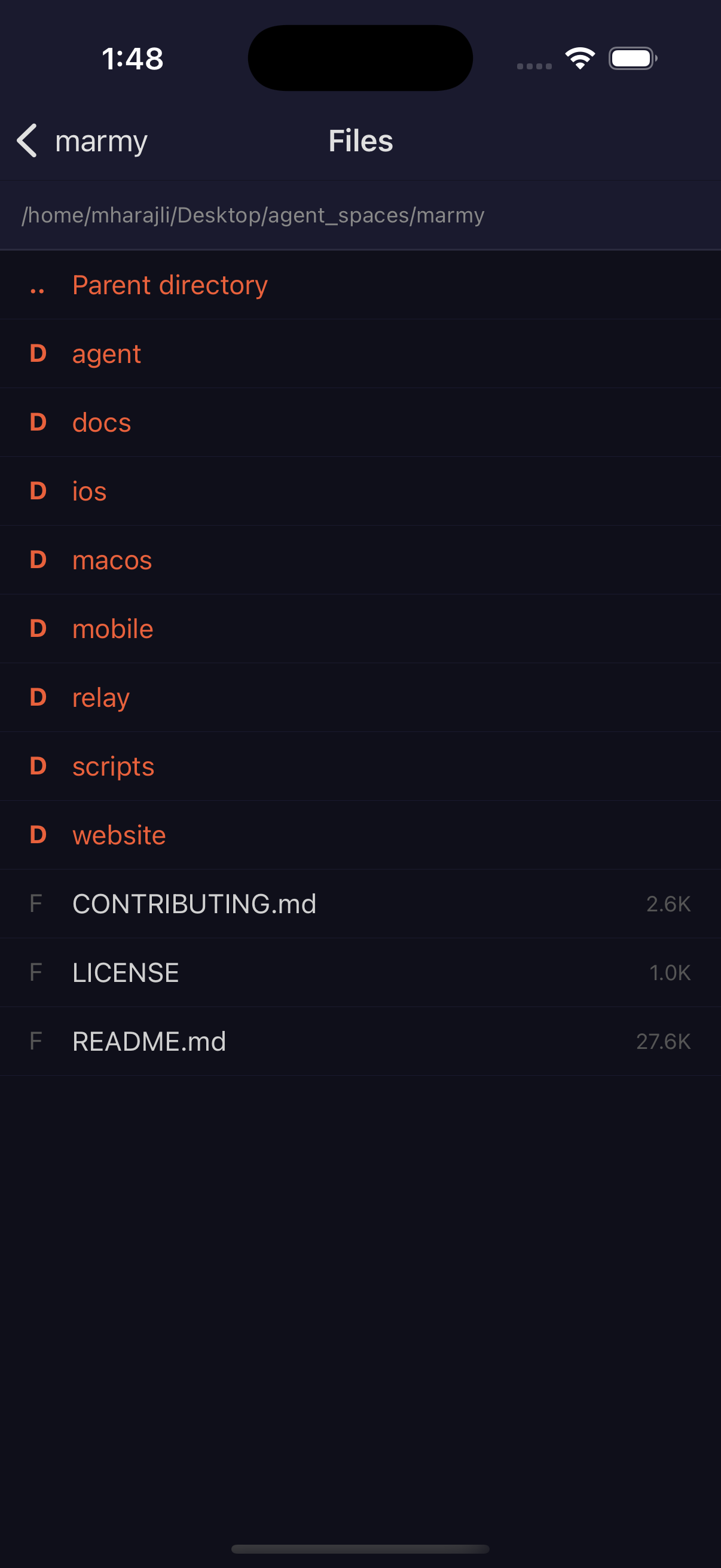
Task: Tap the marmy back label in the navigation bar
Action: [x=100, y=141]
